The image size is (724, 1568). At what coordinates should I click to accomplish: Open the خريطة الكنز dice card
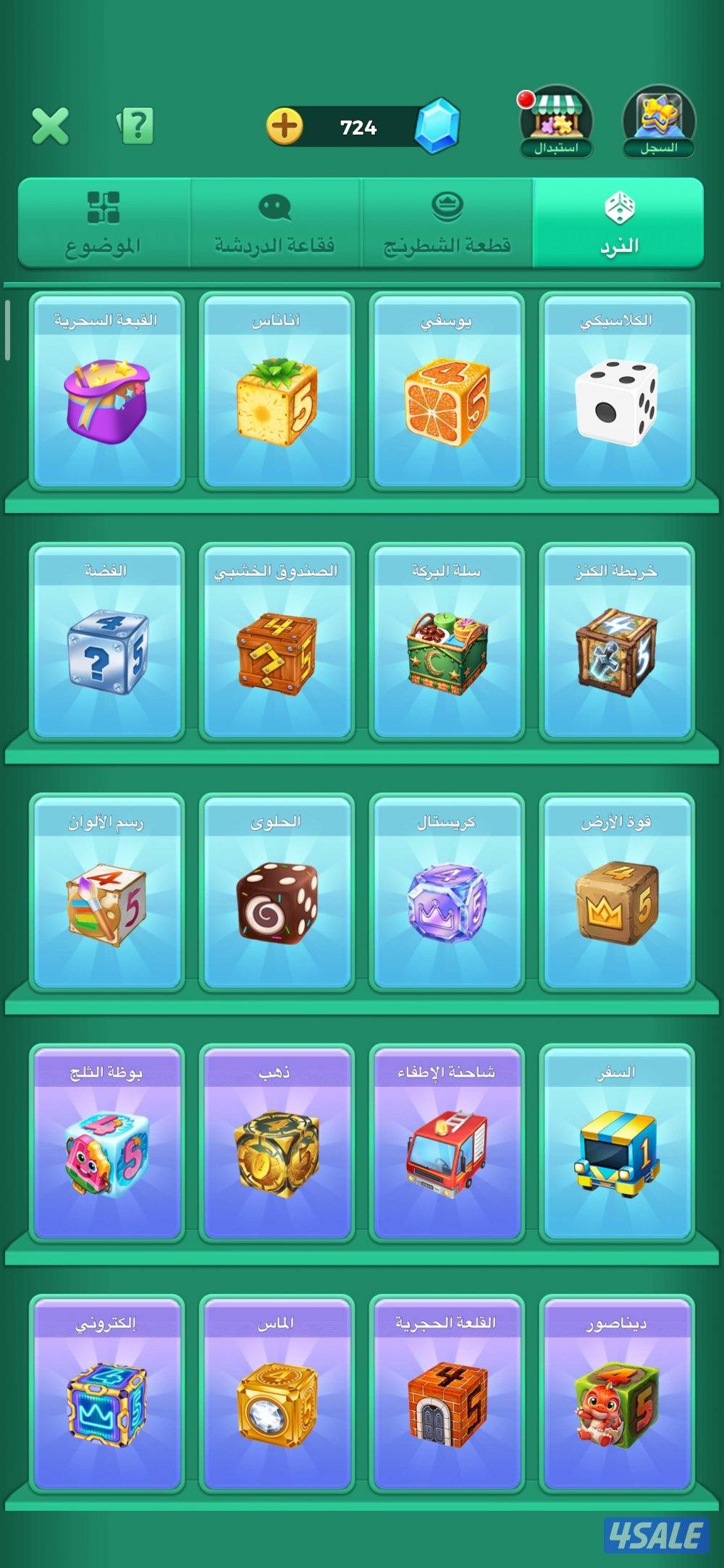pos(616,643)
